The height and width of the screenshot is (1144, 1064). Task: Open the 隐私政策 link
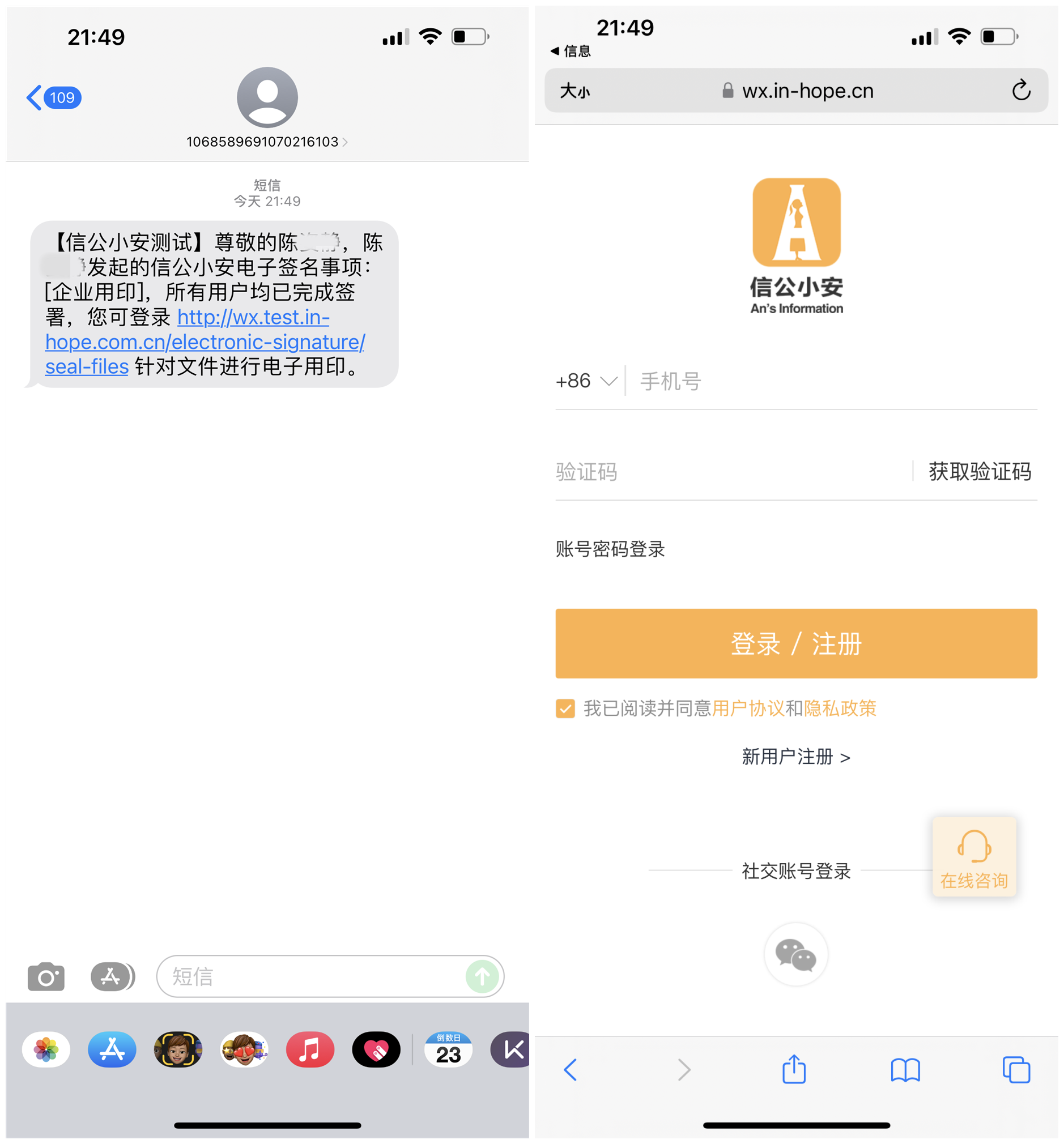tap(840, 708)
